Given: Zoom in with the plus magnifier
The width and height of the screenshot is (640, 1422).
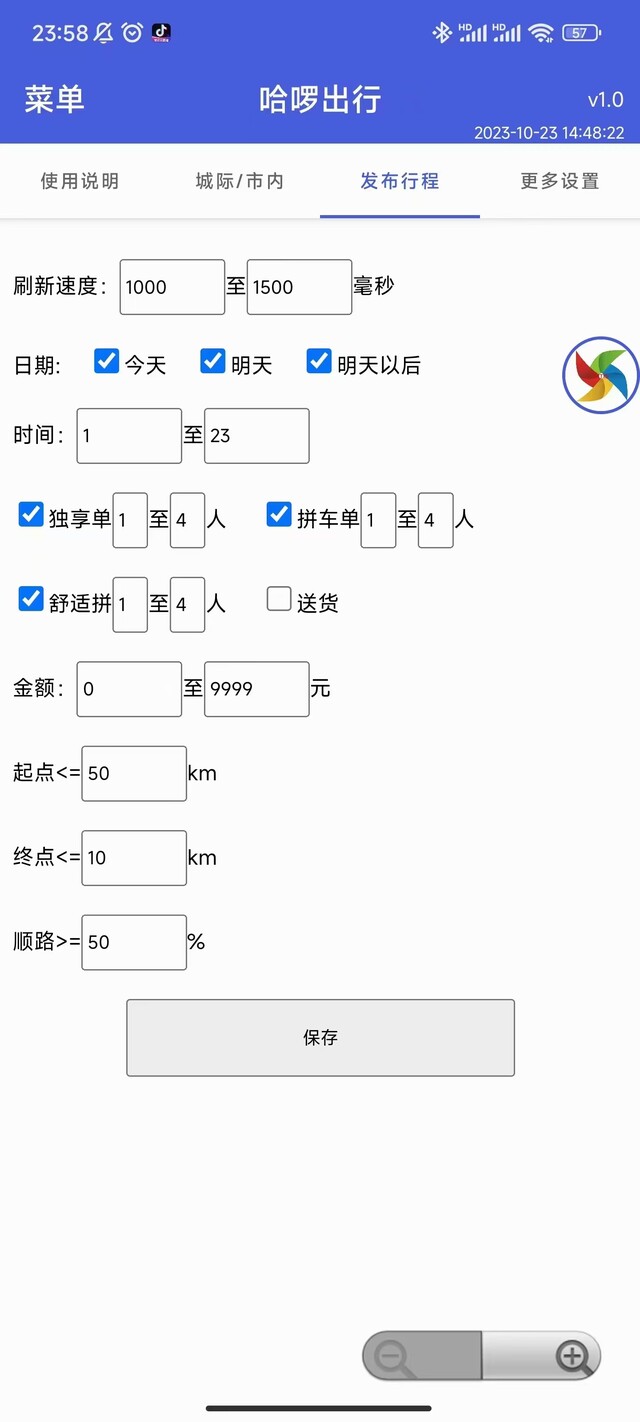Looking at the screenshot, I should [x=572, y=1357].
